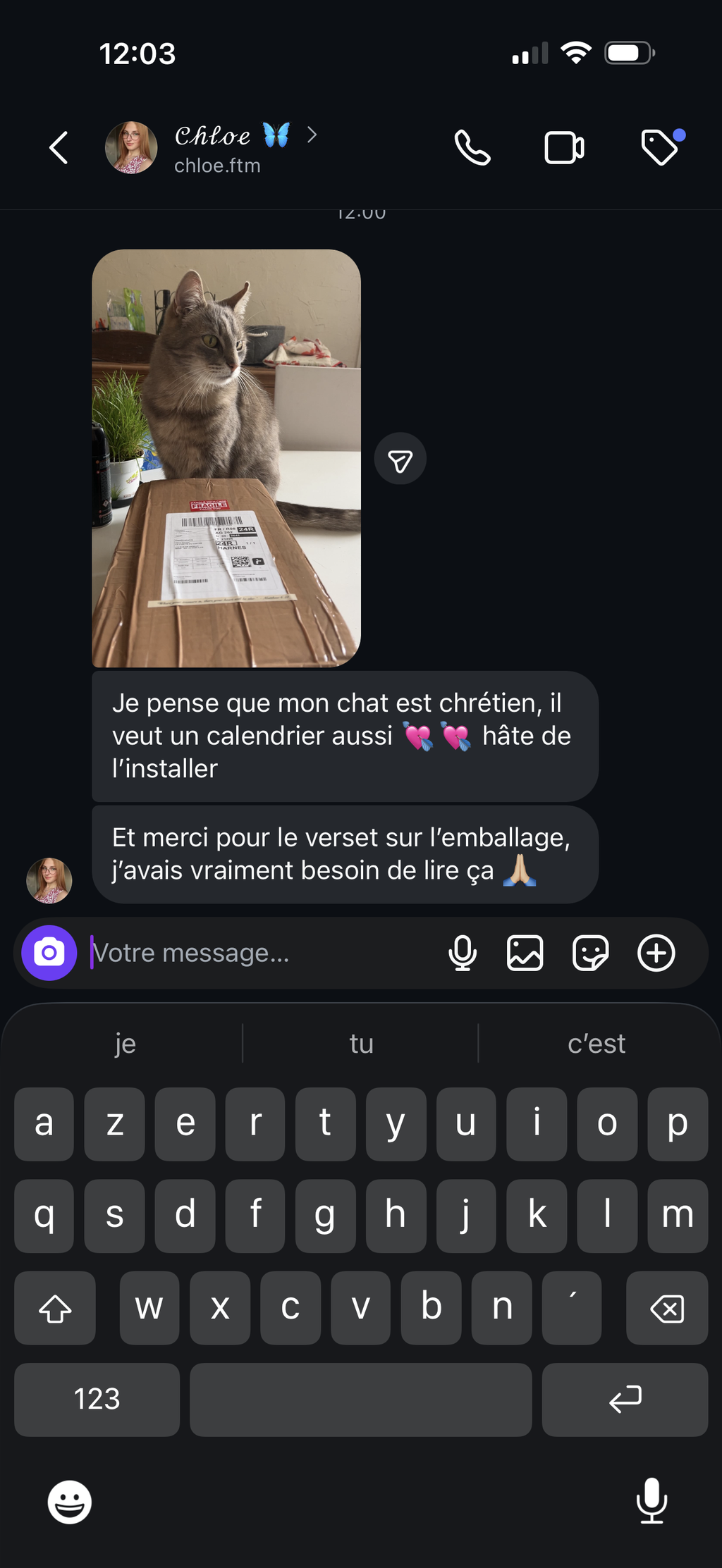Focus the "Votre message..." field

pos(261,953)
